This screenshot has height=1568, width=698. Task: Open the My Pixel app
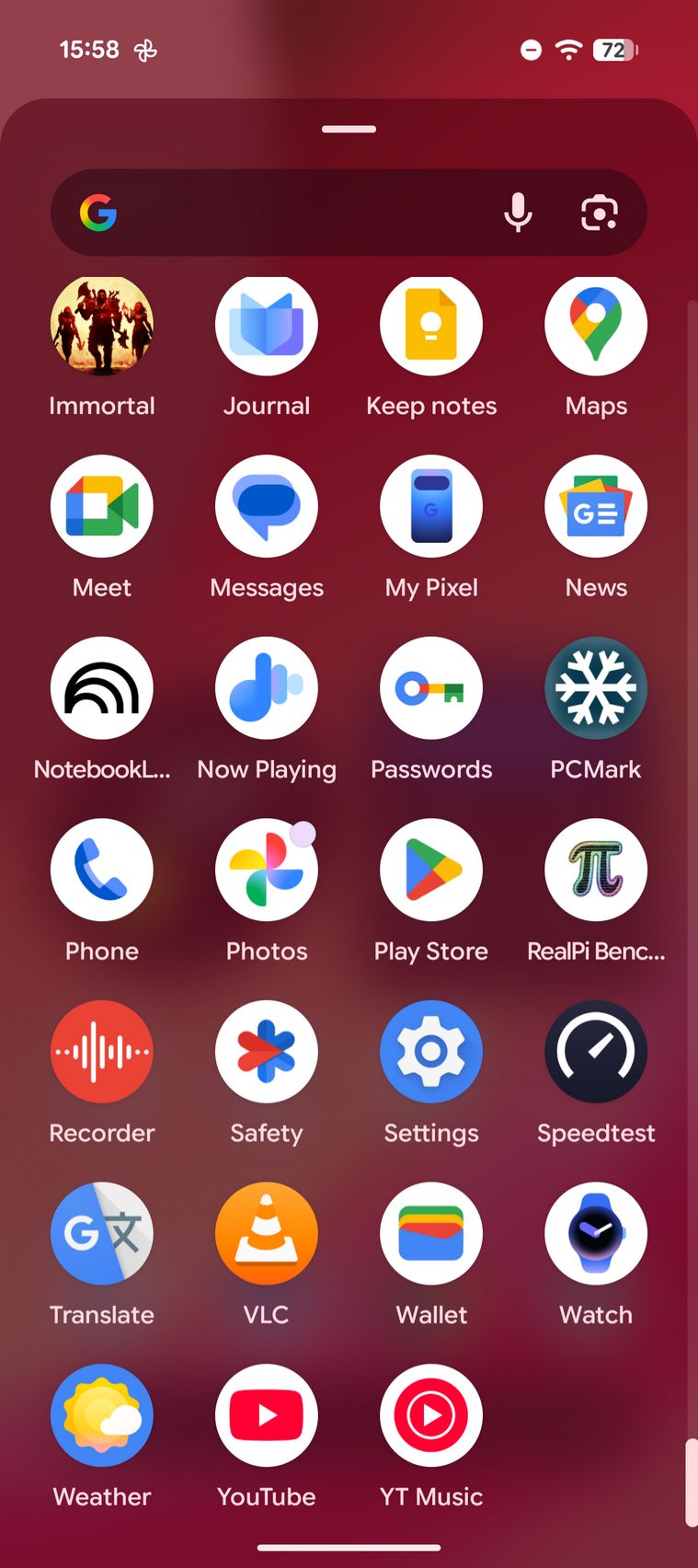click(431, 506)
